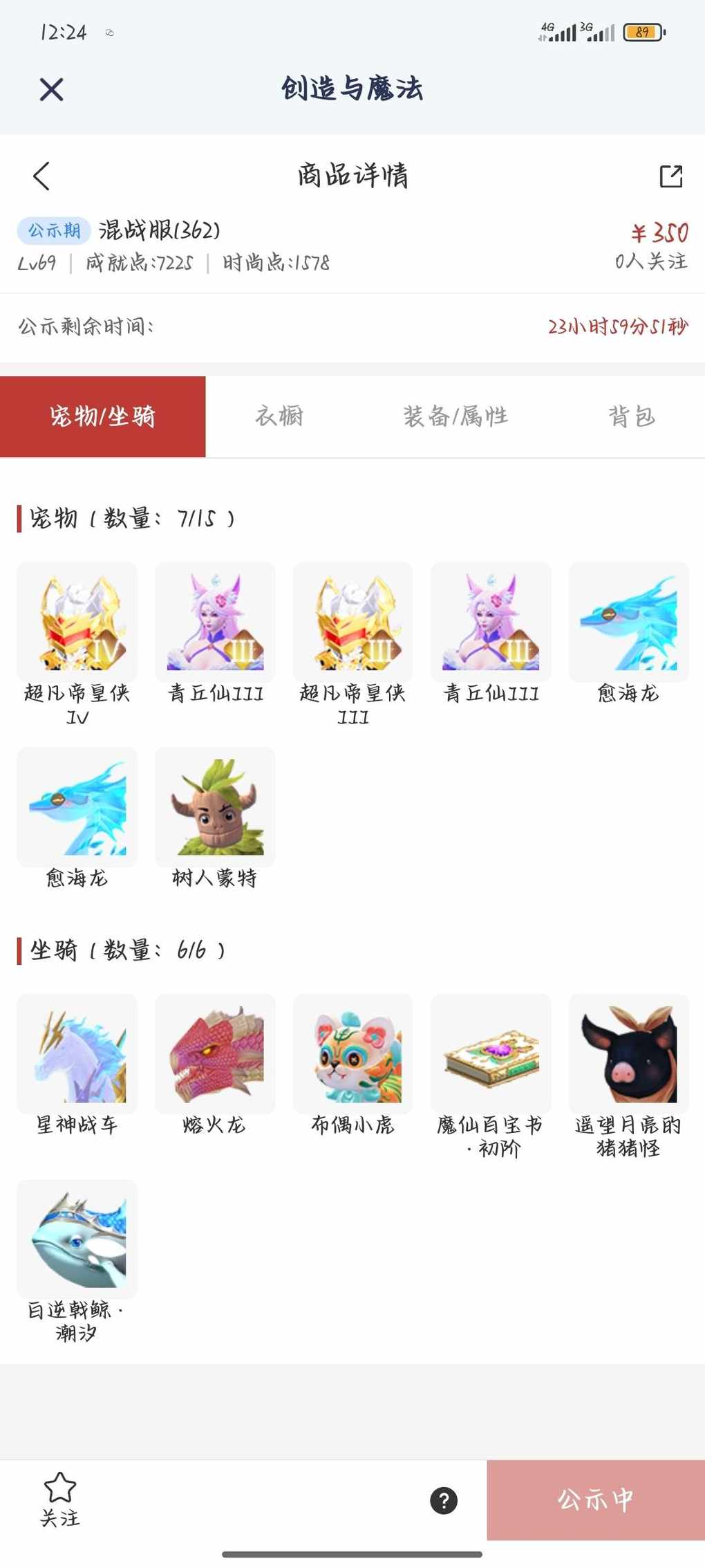Image resolution: width=705 pixels, height=1568 pixels.
Task: Open mount 布偶小虎
Action: (x=352, y=1054)
